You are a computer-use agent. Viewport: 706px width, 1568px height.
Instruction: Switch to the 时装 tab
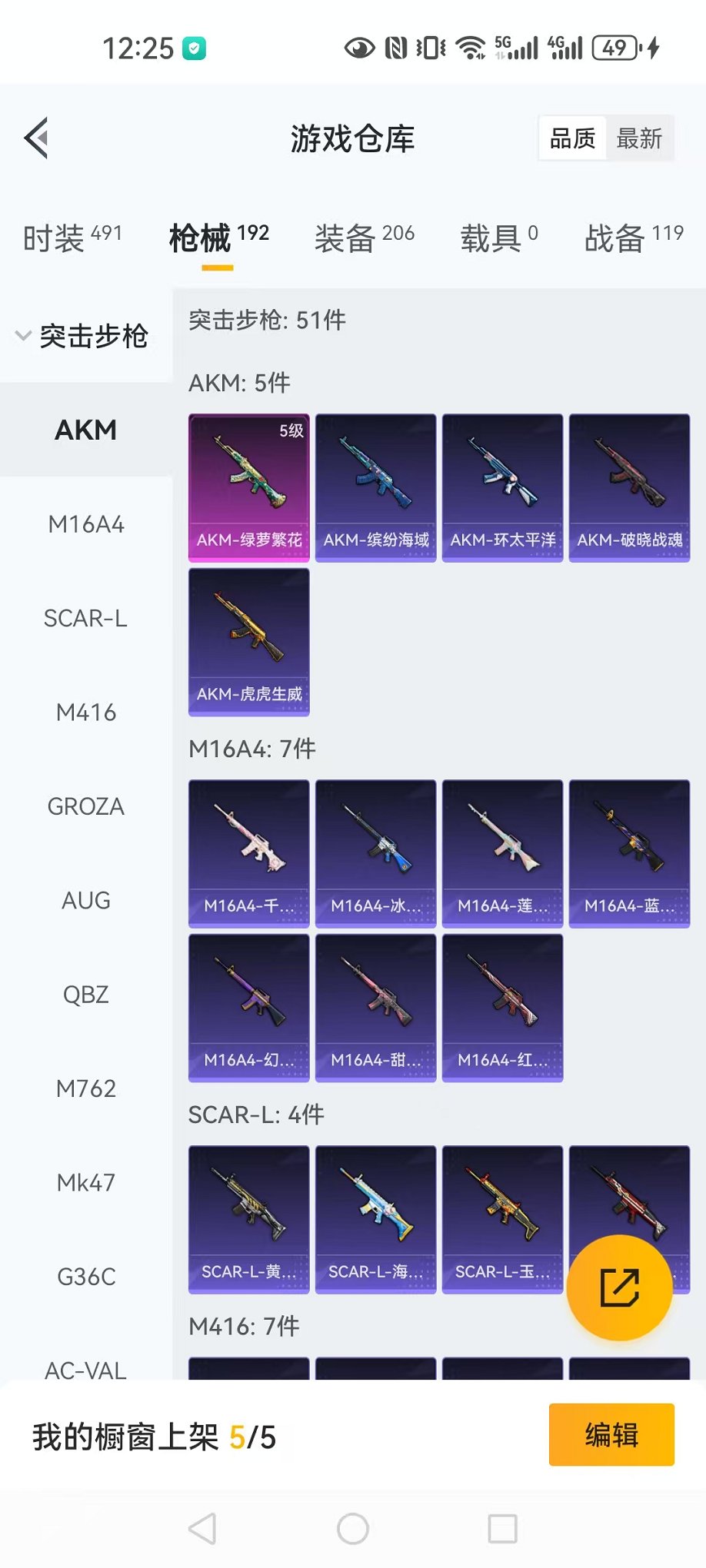click(x=72, y=238)
